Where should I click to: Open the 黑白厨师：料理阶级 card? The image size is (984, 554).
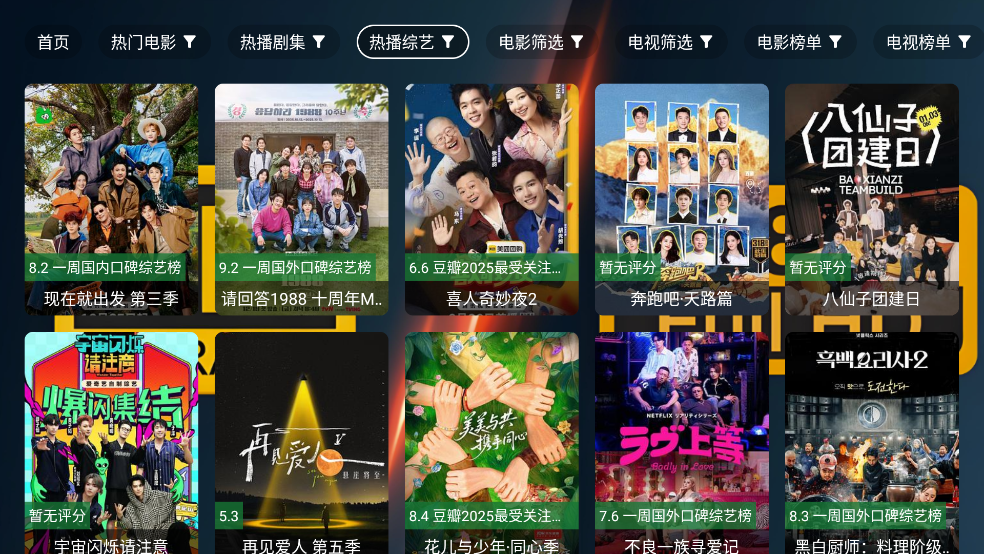point(871,440)
